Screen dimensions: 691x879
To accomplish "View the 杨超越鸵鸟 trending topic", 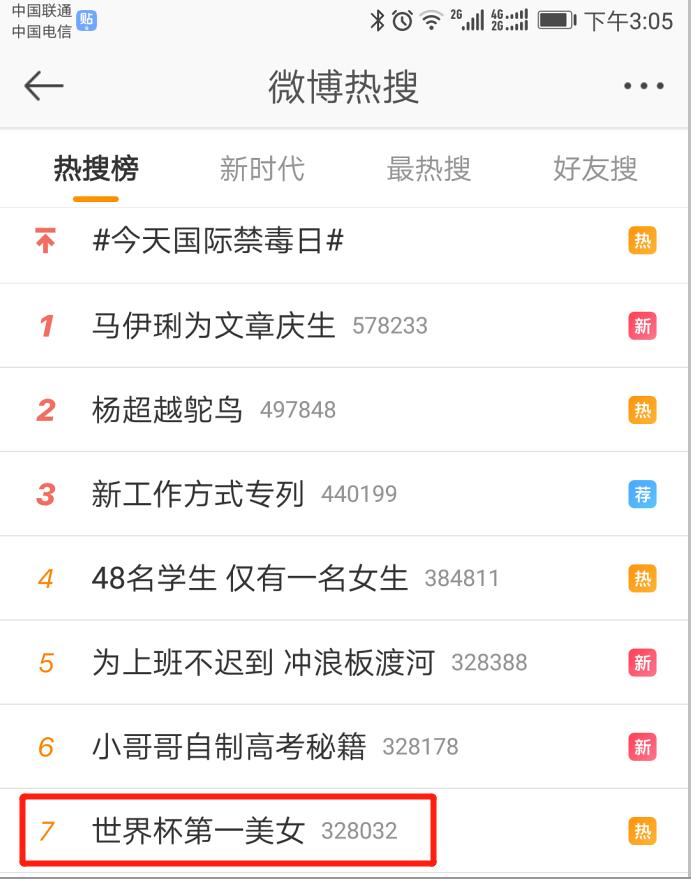I will click(x=167, y=410).
